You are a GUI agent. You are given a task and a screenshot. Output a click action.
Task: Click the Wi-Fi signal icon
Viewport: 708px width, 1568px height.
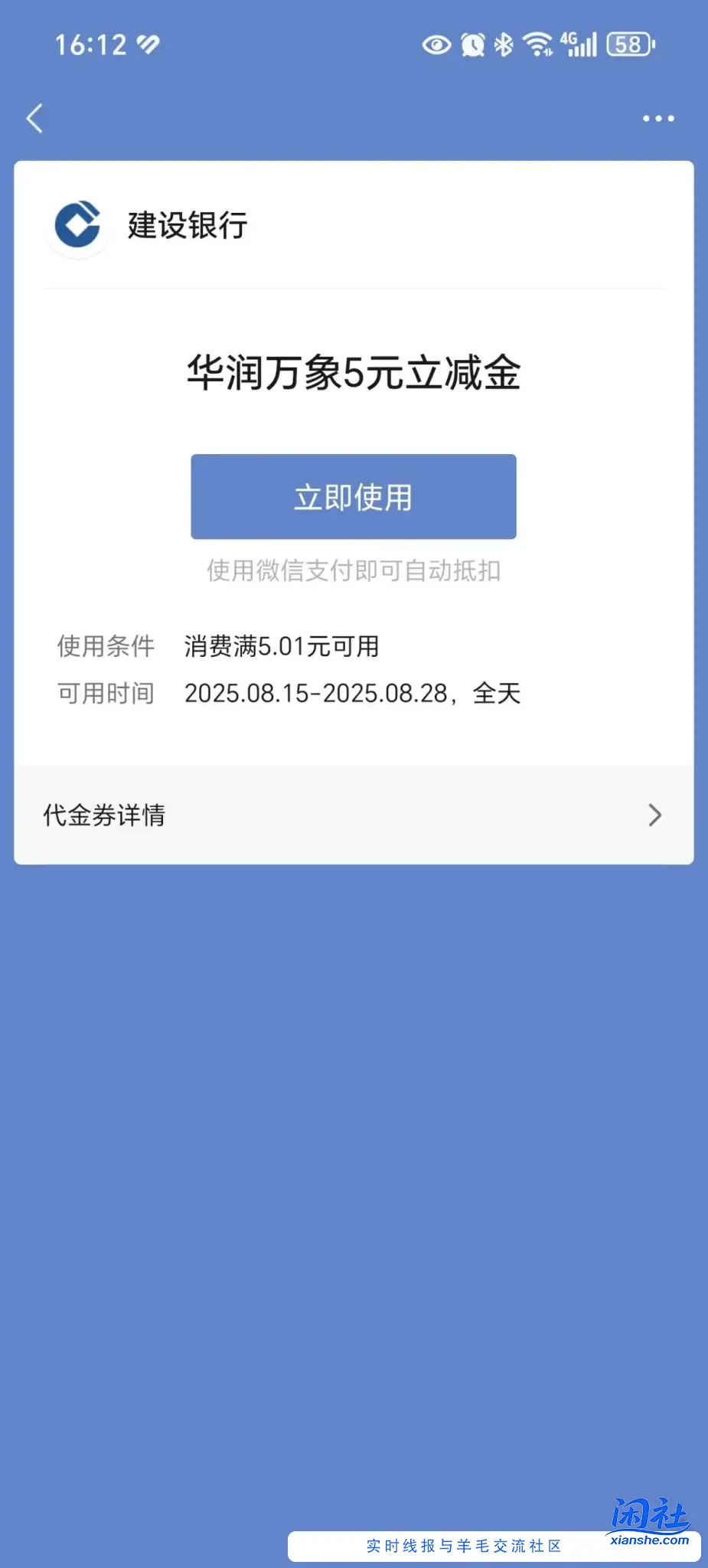click(538, 44)
